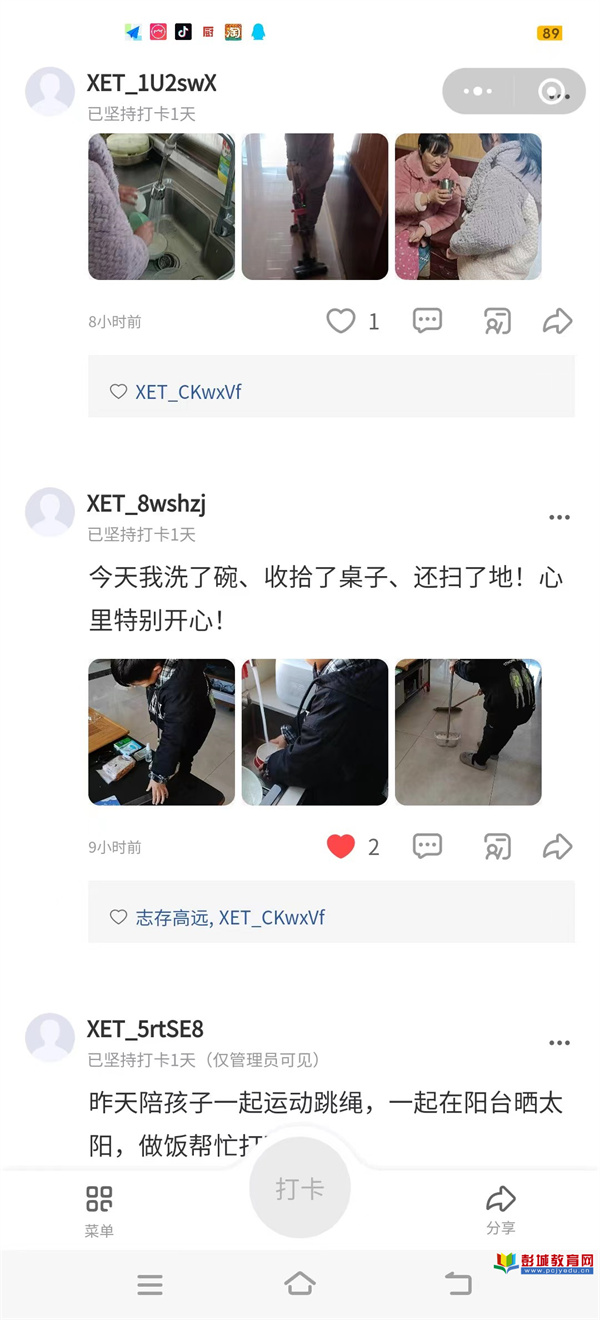Share XET_8wshzj's post
This screenshot has height=1320, width=600.
point(557,847)
